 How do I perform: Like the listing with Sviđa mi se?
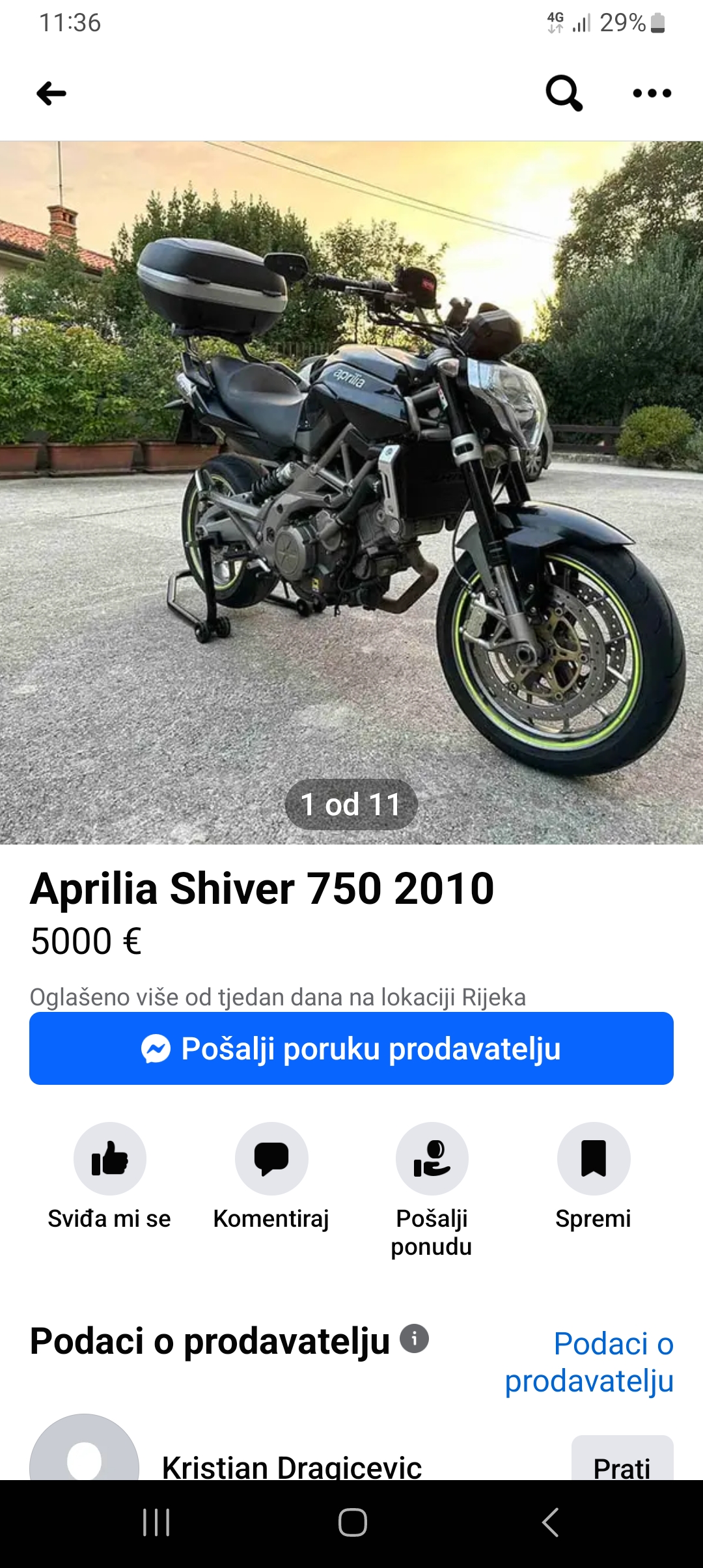pos(109,1158)
